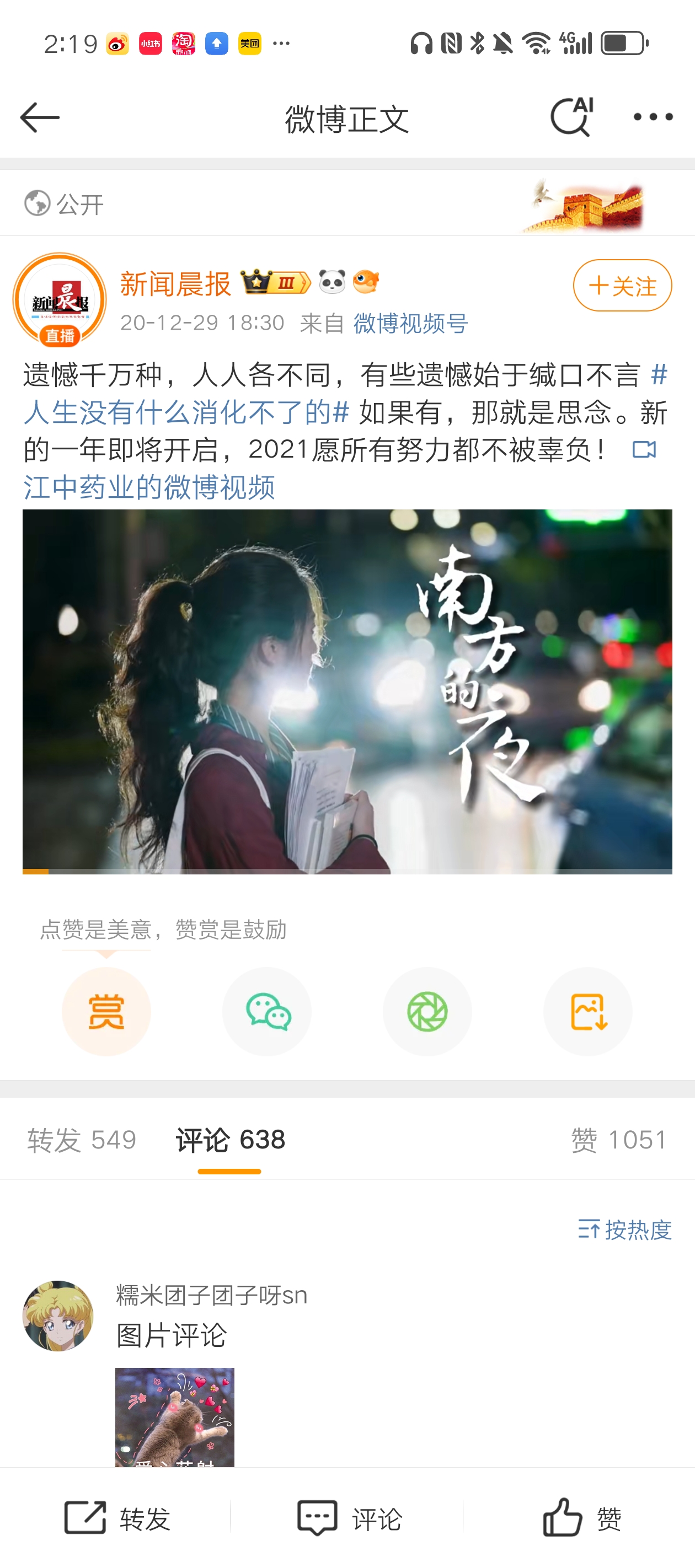
Task: Open the 微博视频号 source link
Action: coord(410,323)
